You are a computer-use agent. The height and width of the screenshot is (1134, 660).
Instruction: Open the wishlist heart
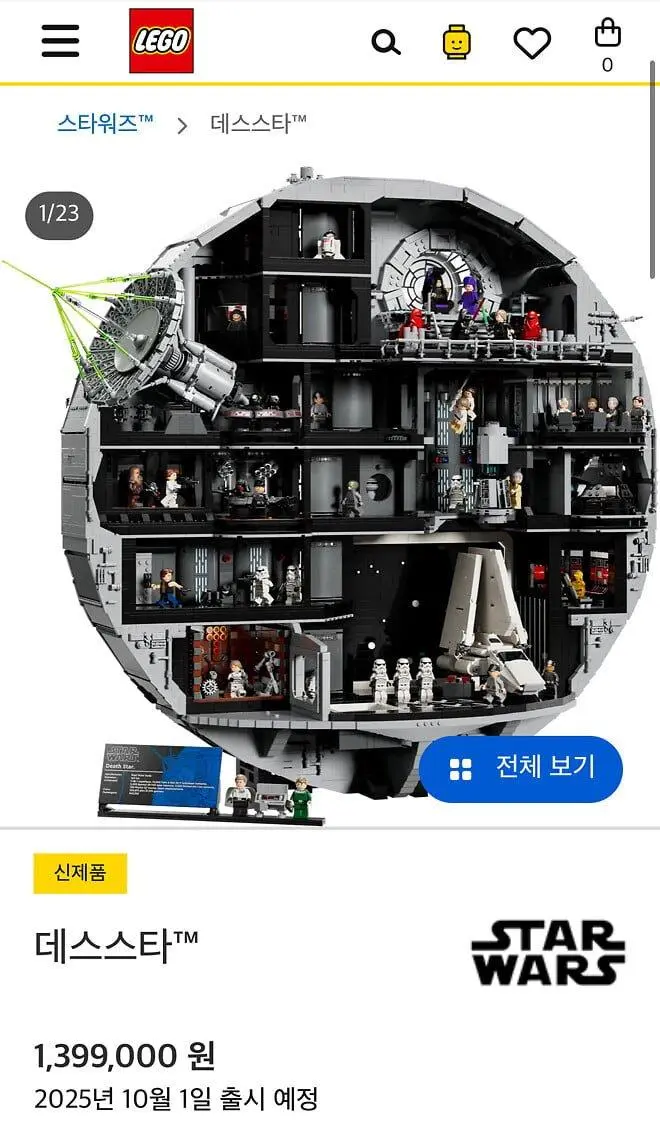pos(532,42)
